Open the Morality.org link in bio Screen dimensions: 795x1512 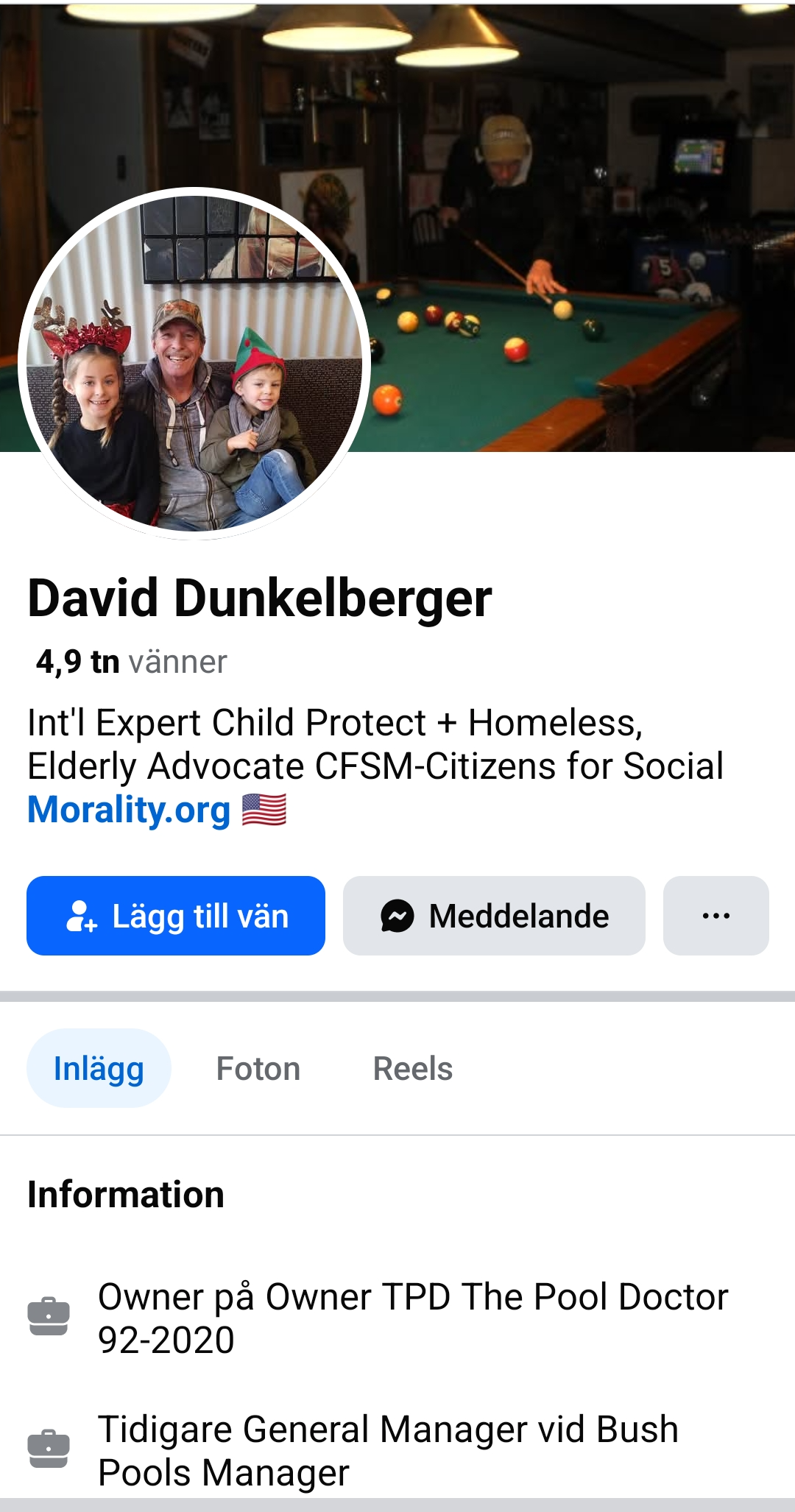coord(129,810)
